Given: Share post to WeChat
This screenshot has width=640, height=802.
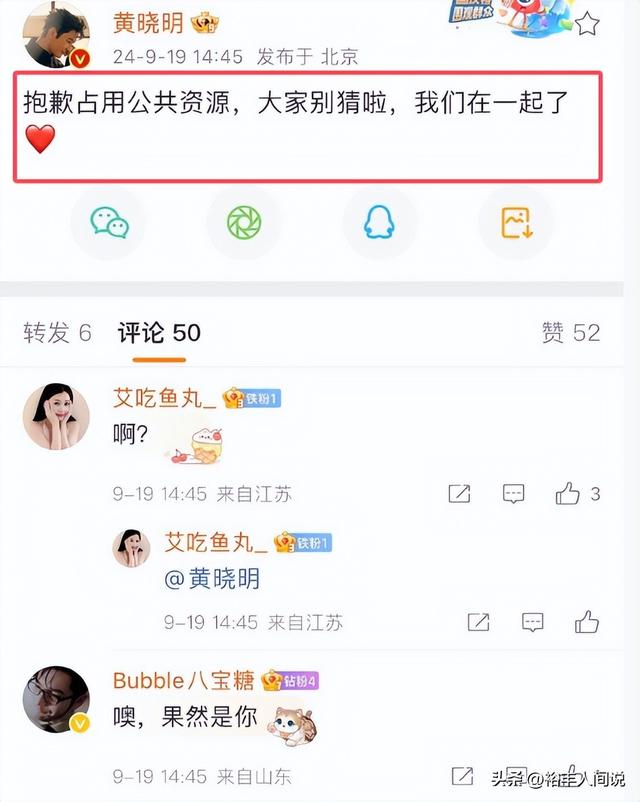Looking at the screenshot, I should click(109, 222).
